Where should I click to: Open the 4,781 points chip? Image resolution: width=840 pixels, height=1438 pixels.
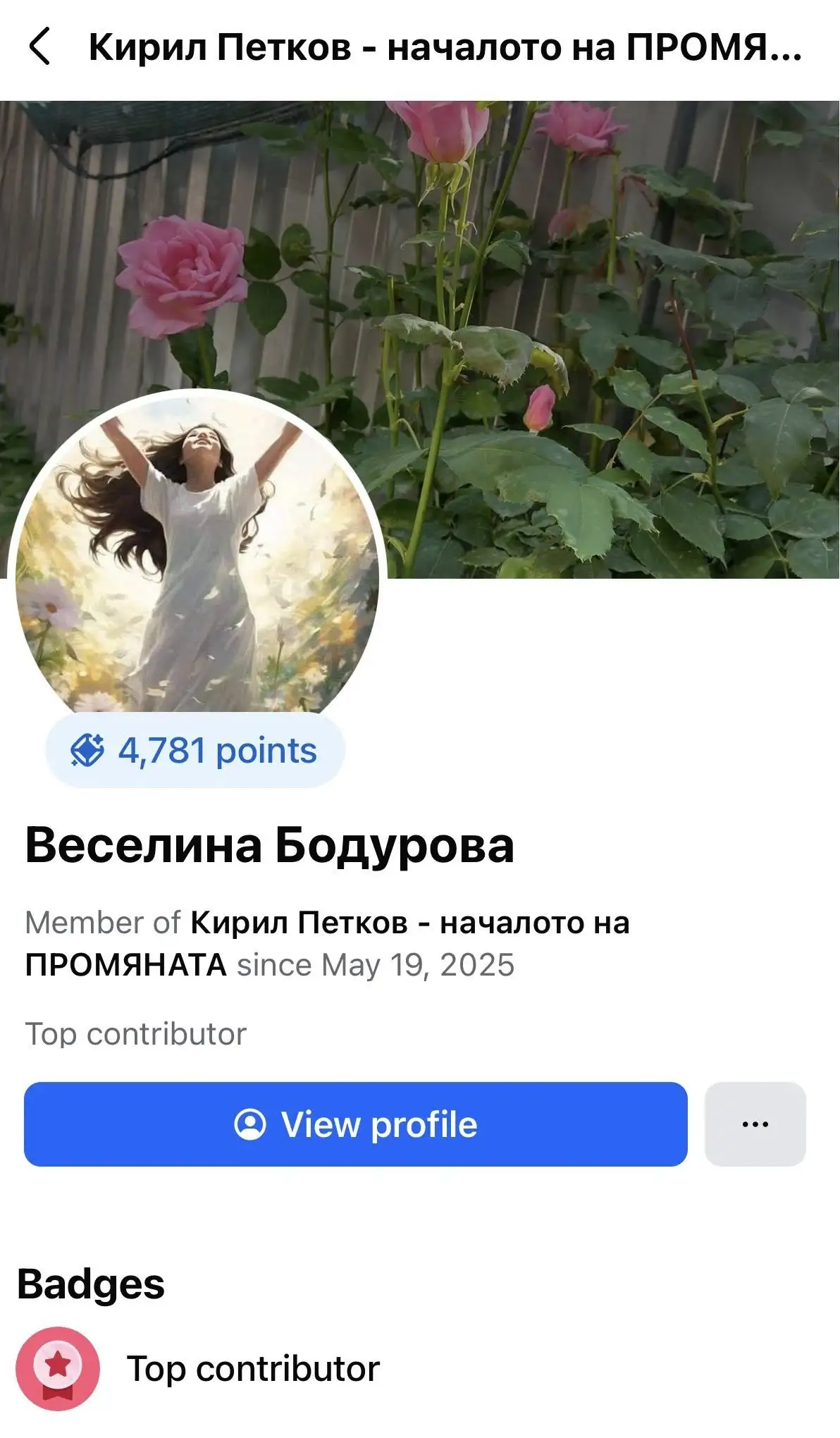194,750
